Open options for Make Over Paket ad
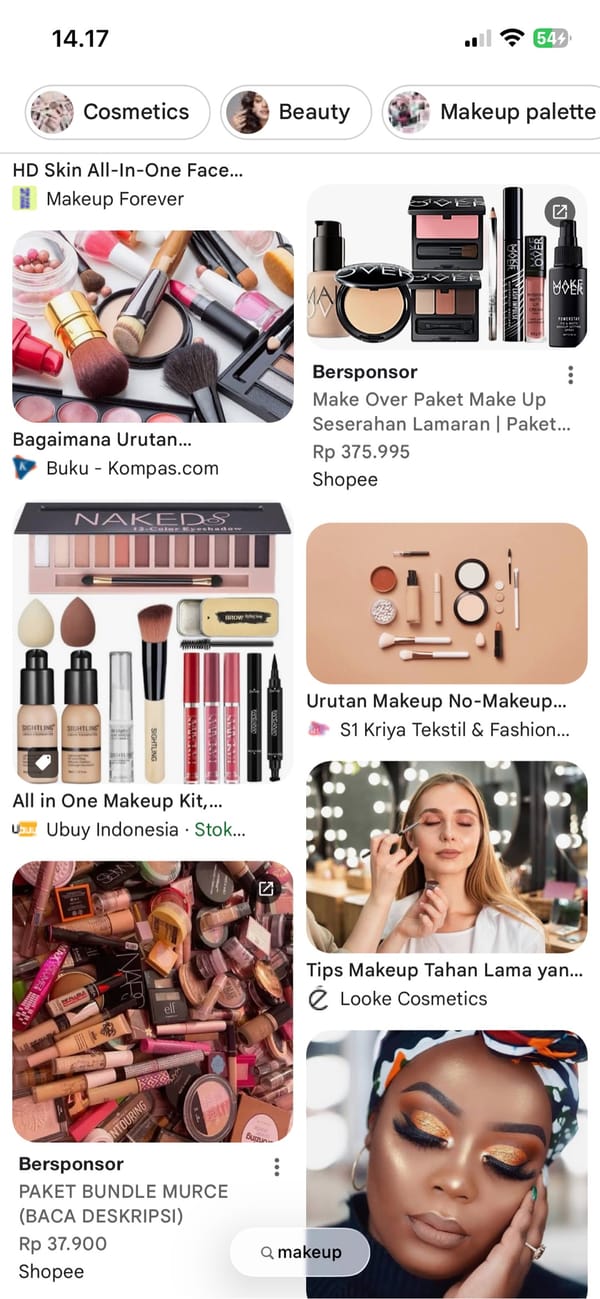600x1299 pixels. [570, 375]
